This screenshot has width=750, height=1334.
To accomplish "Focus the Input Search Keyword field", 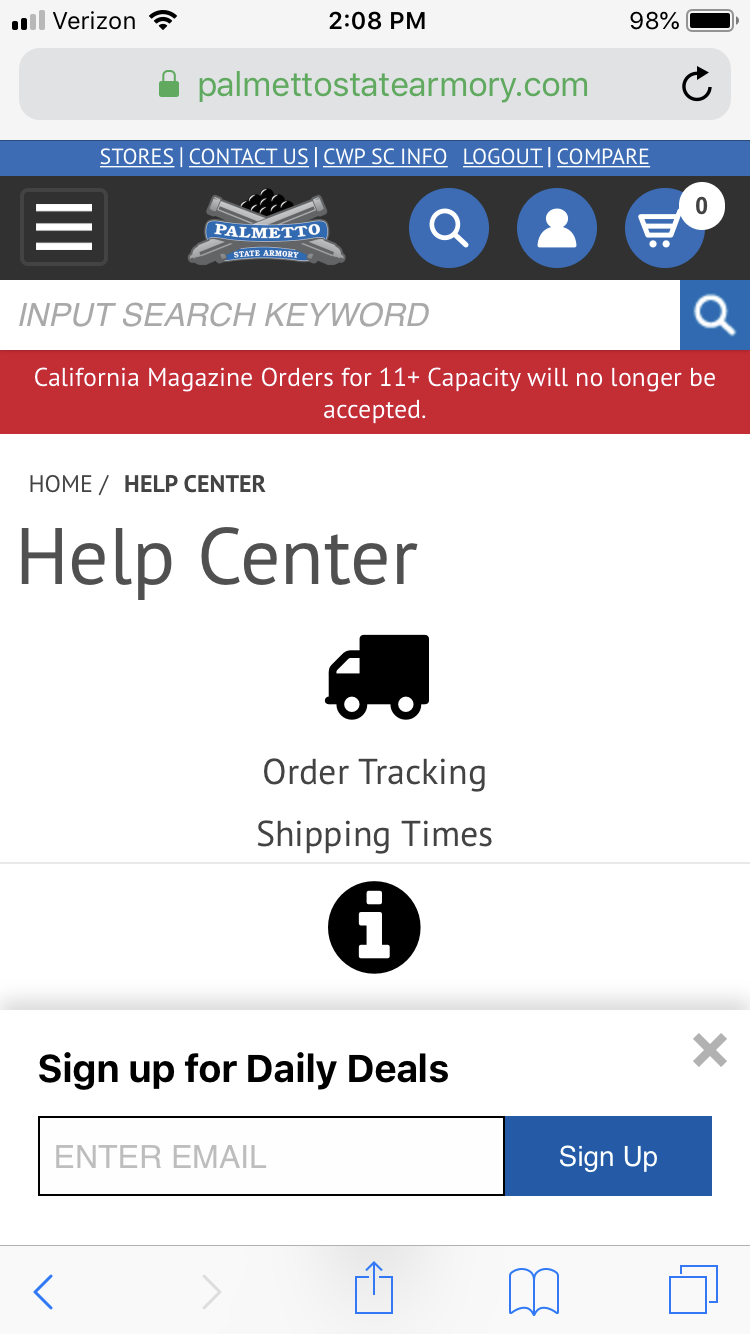I will [340, 315].
